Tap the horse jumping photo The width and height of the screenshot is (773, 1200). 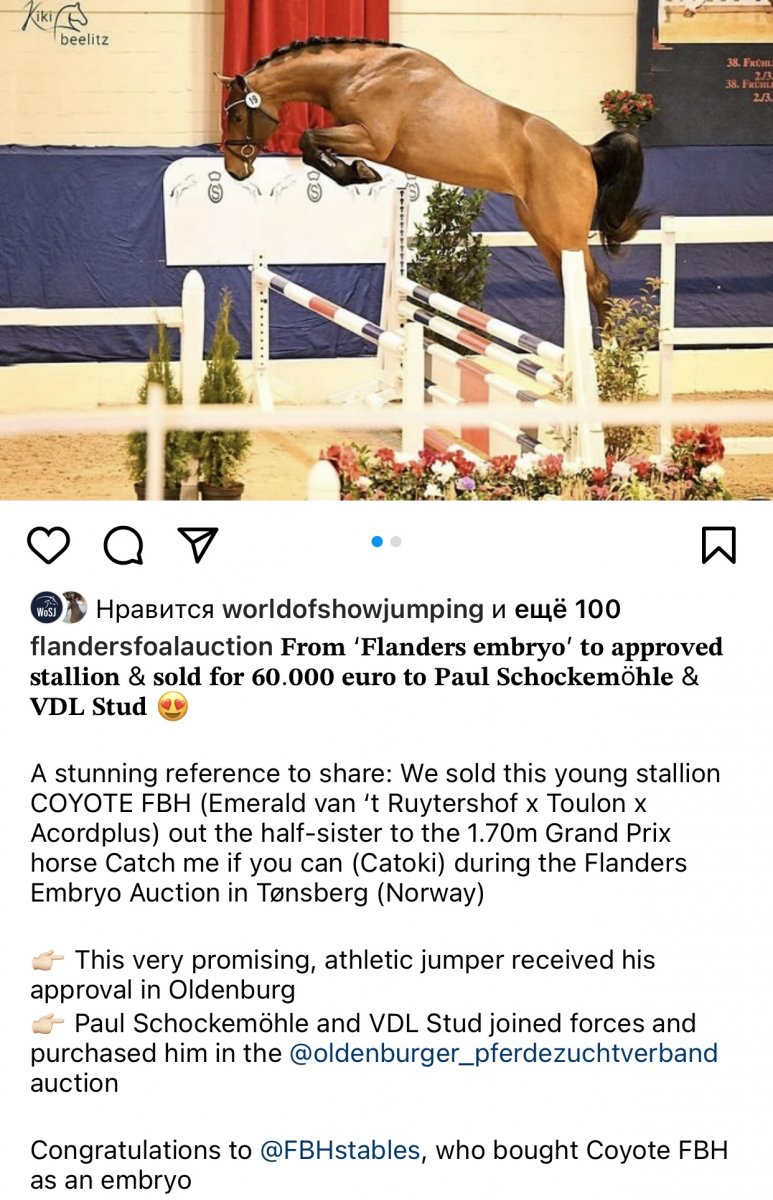pos(386,250)
